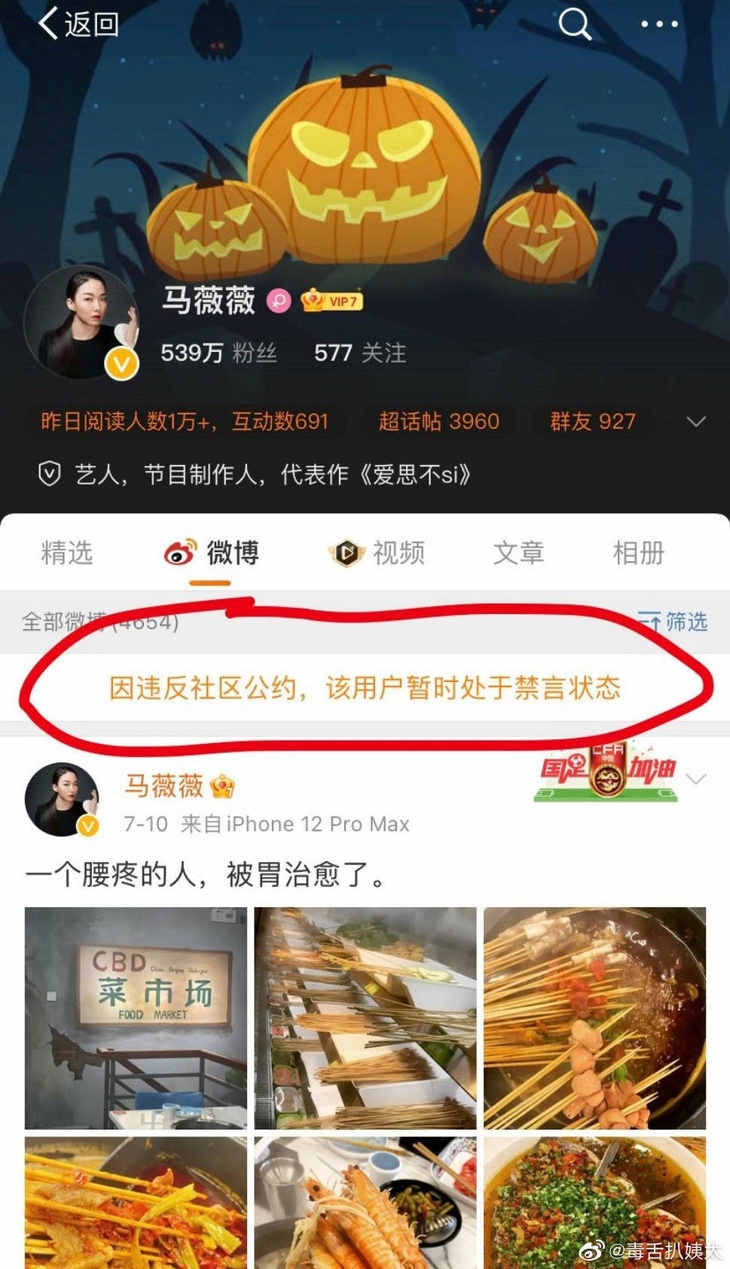Switch to the 精选 tab
This screenshot has width=730, height=1269.
click(x=67, y=552)
